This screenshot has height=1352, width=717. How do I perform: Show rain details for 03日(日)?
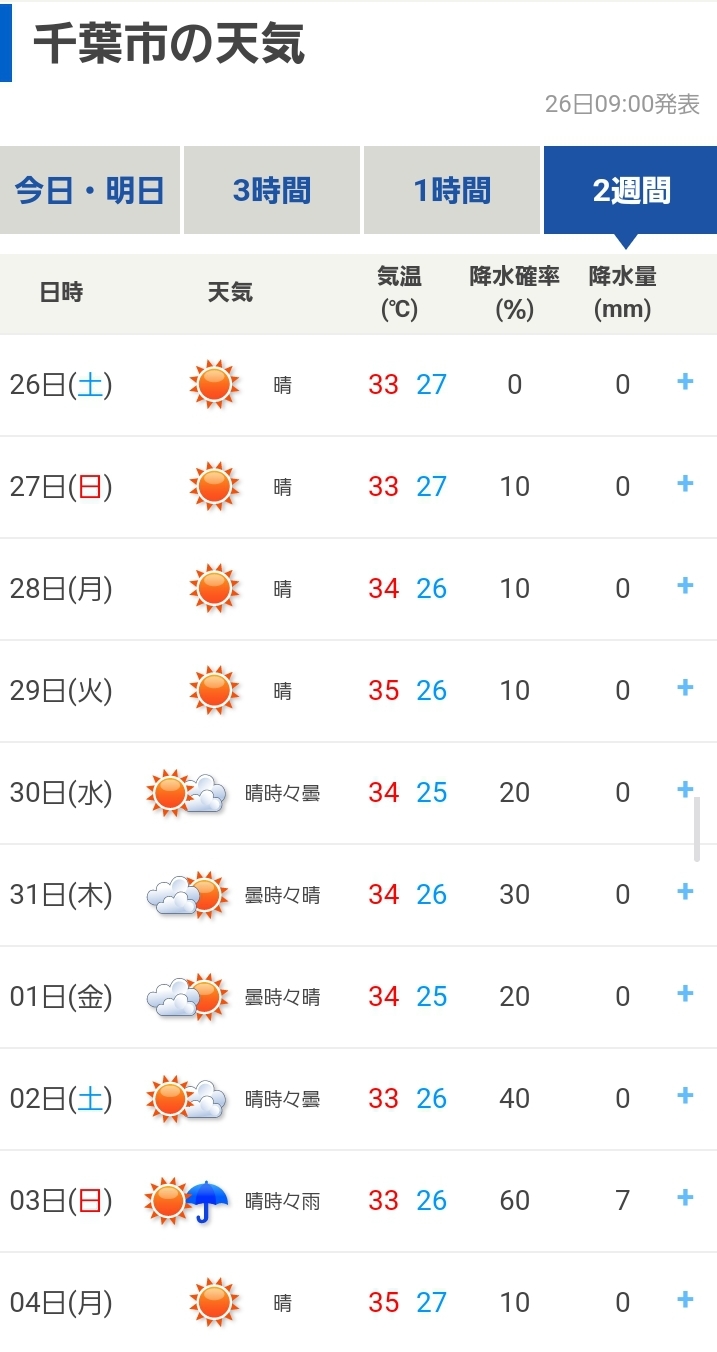click(685, 1197)
